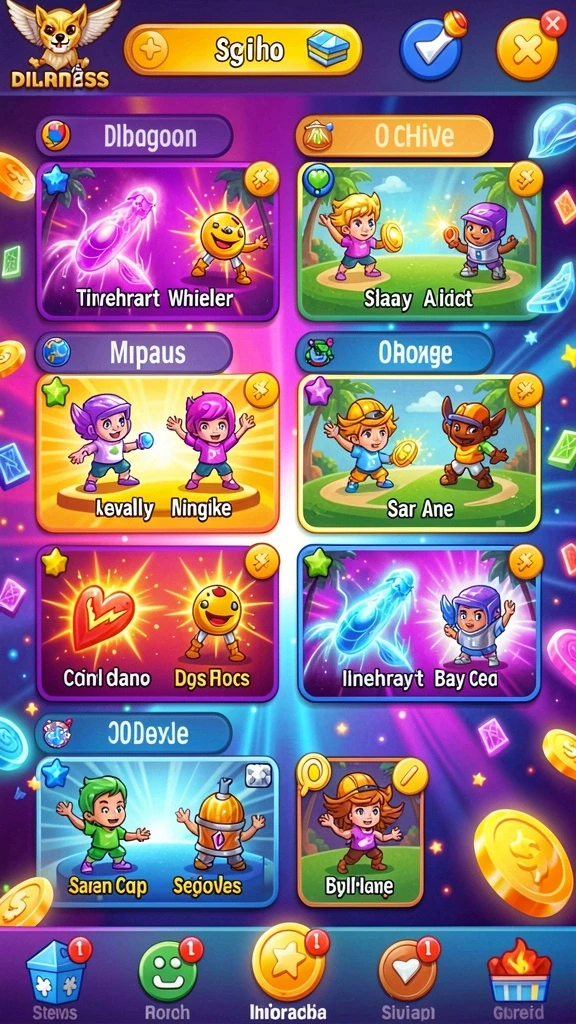Open the Ilnehrayt Bay Cea card
Image resolution: width=576 pixels, height=1024 pixels.
420,622
